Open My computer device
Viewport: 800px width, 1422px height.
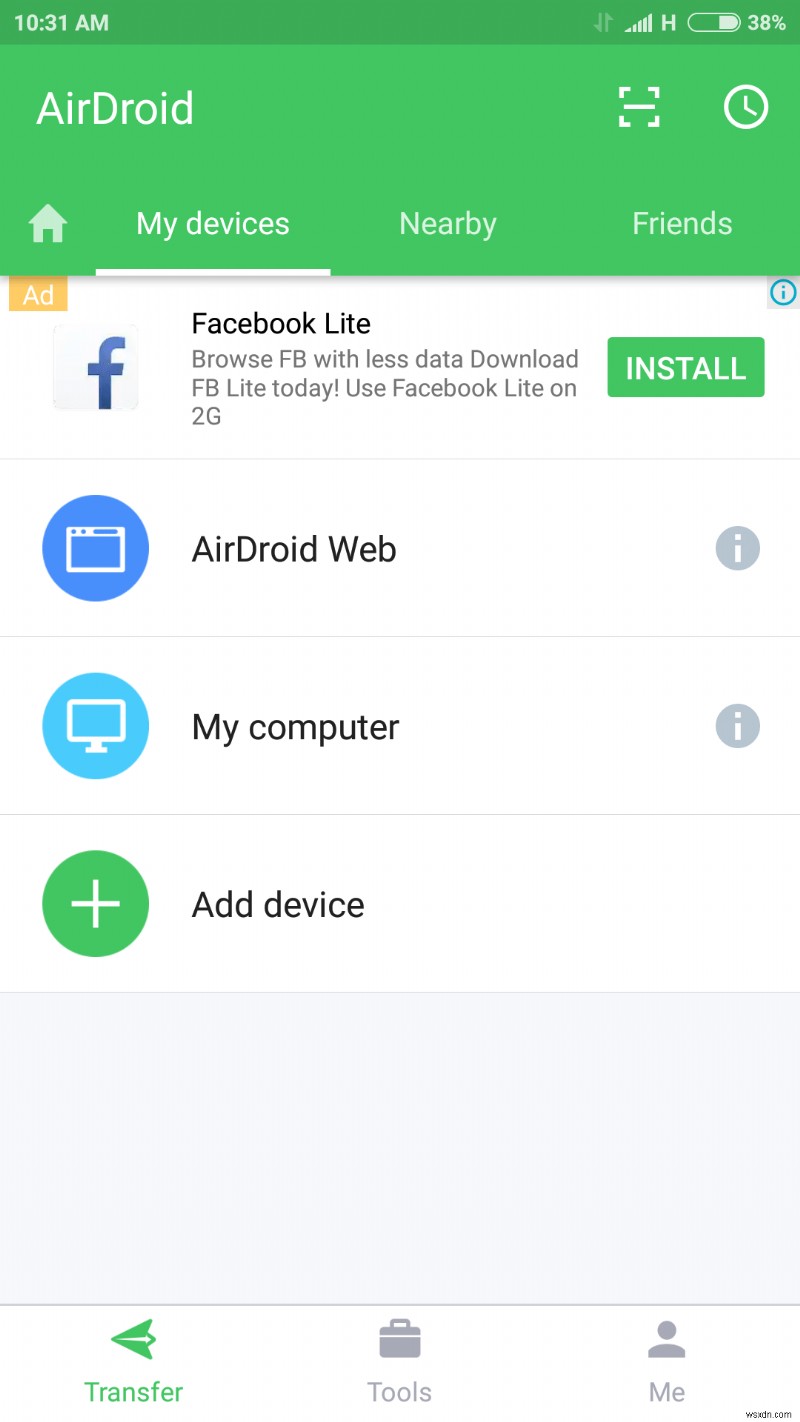[295, 727]
